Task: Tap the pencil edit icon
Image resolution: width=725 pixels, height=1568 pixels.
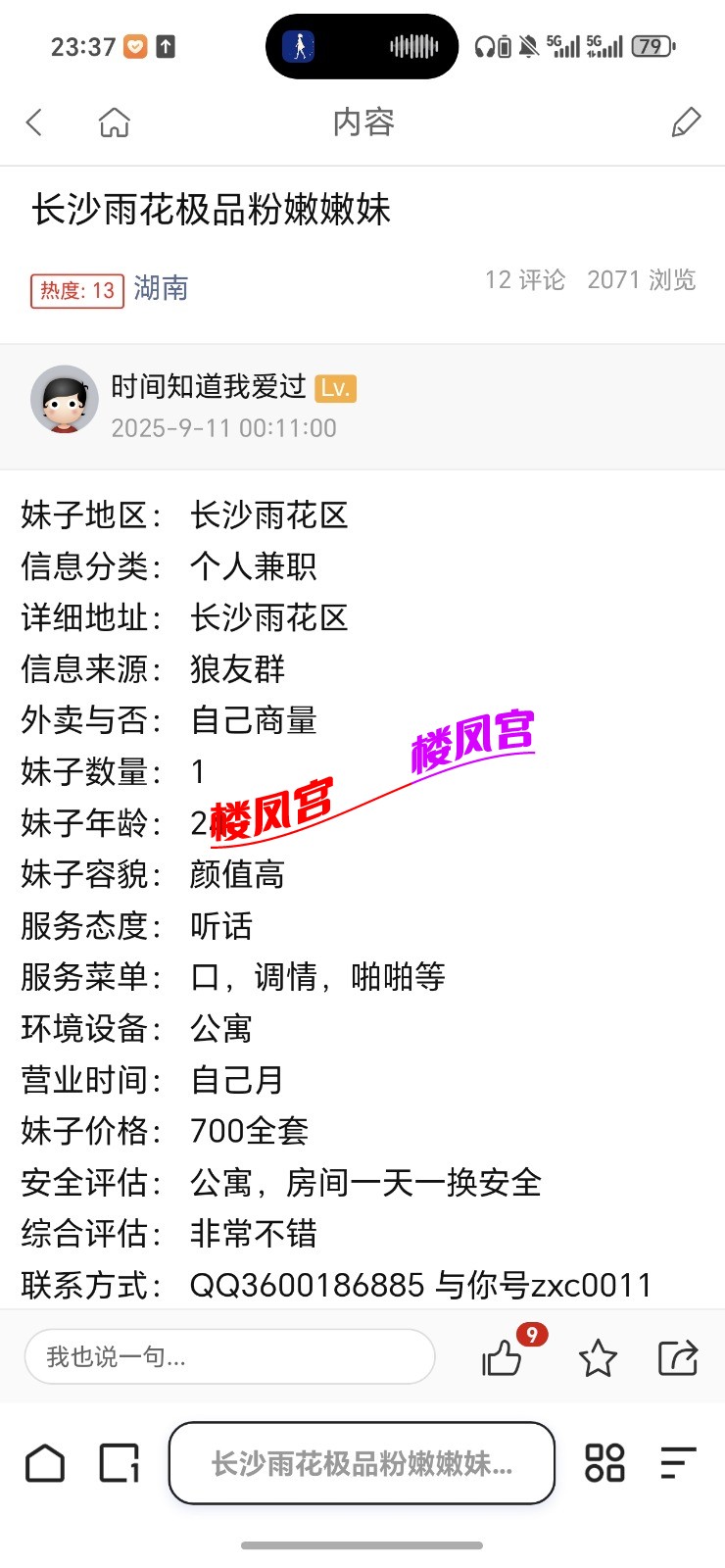Action: click(x=686, y=122)
